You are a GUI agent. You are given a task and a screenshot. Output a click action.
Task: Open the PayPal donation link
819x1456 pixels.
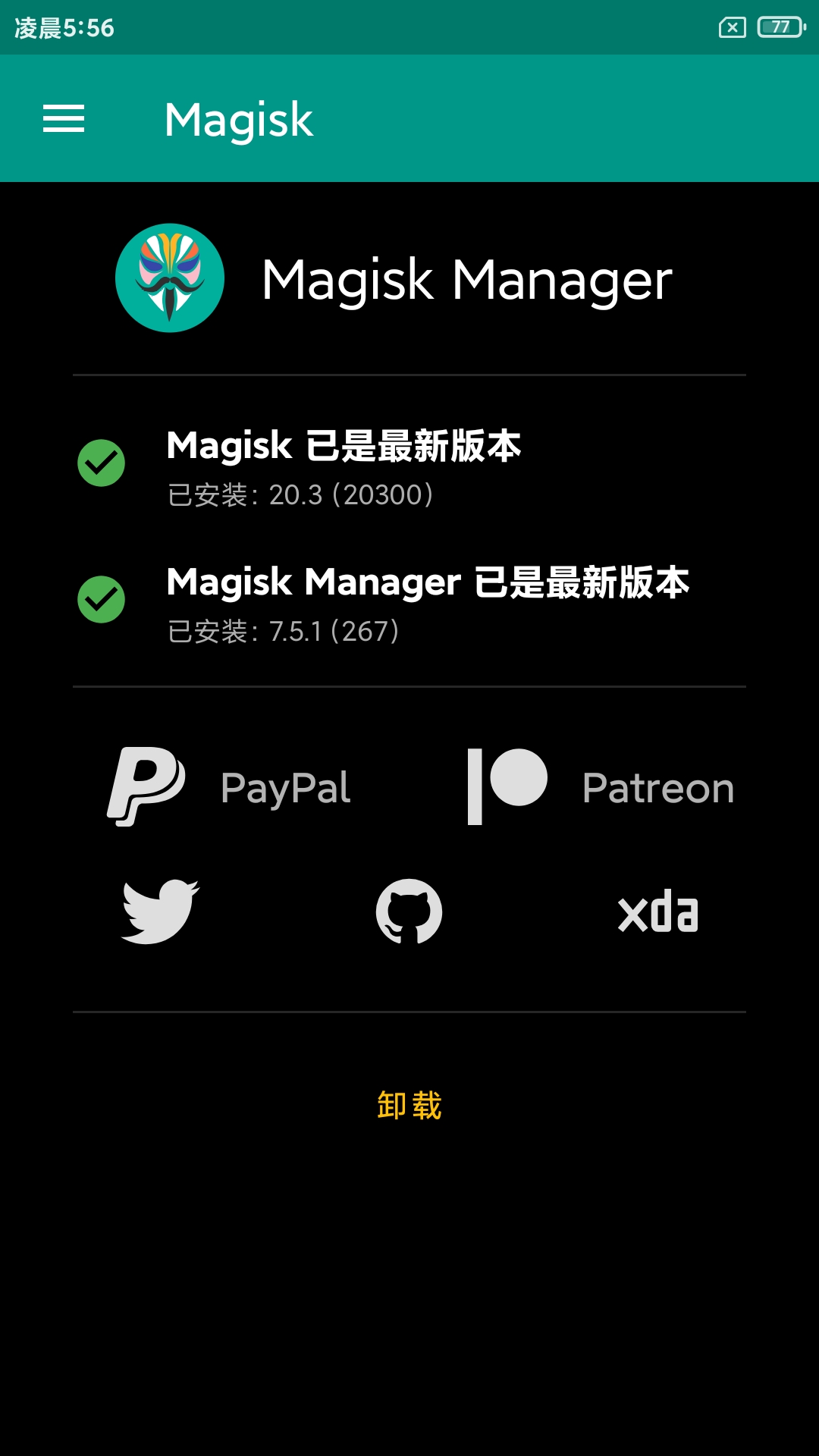tap(230, 787)
